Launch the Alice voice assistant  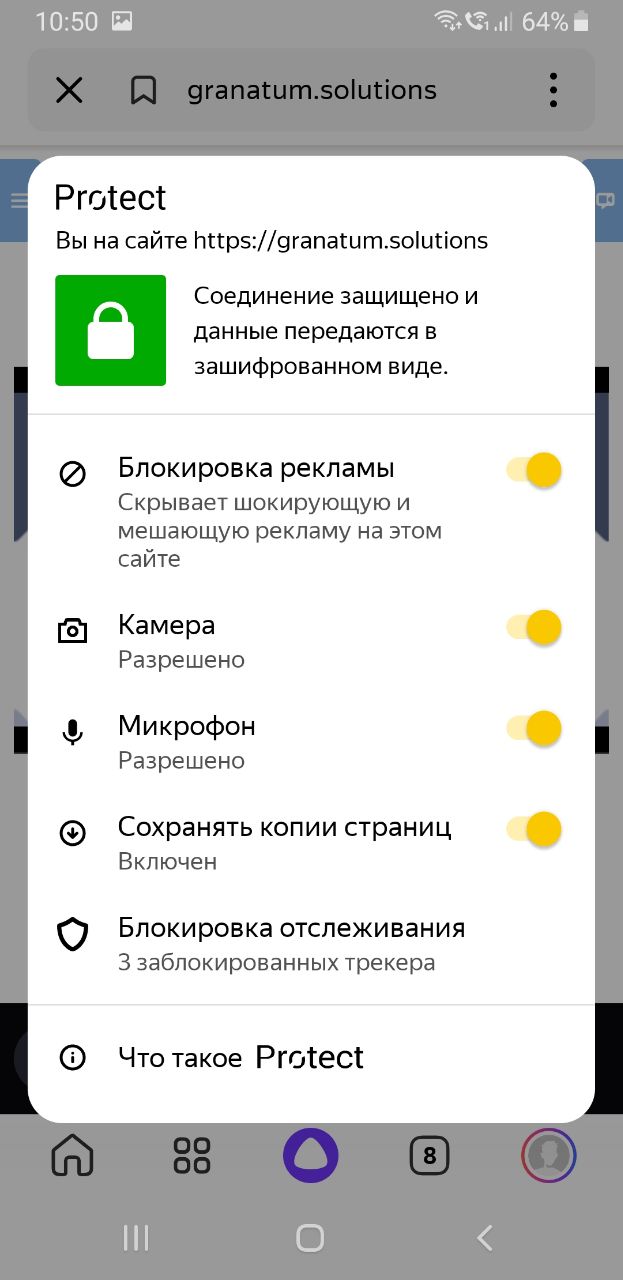311,1156
